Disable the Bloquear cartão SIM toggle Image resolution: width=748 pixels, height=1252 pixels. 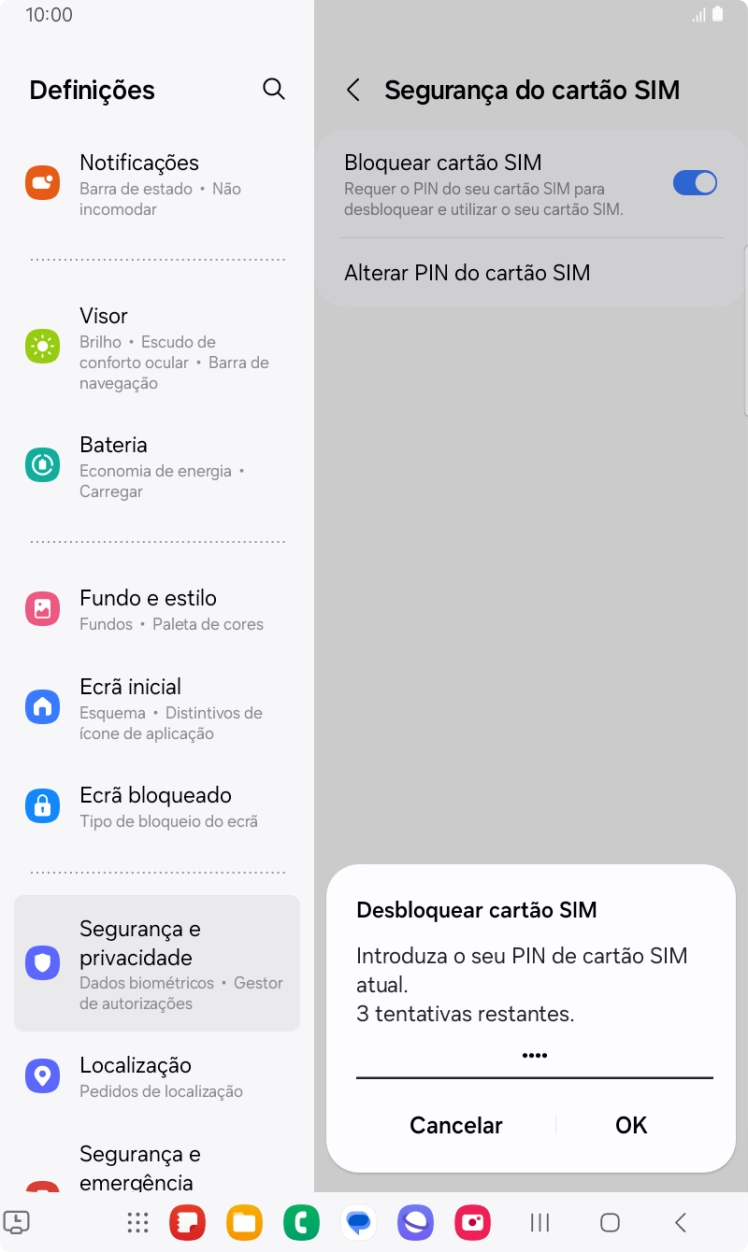[x=694, y=182]
